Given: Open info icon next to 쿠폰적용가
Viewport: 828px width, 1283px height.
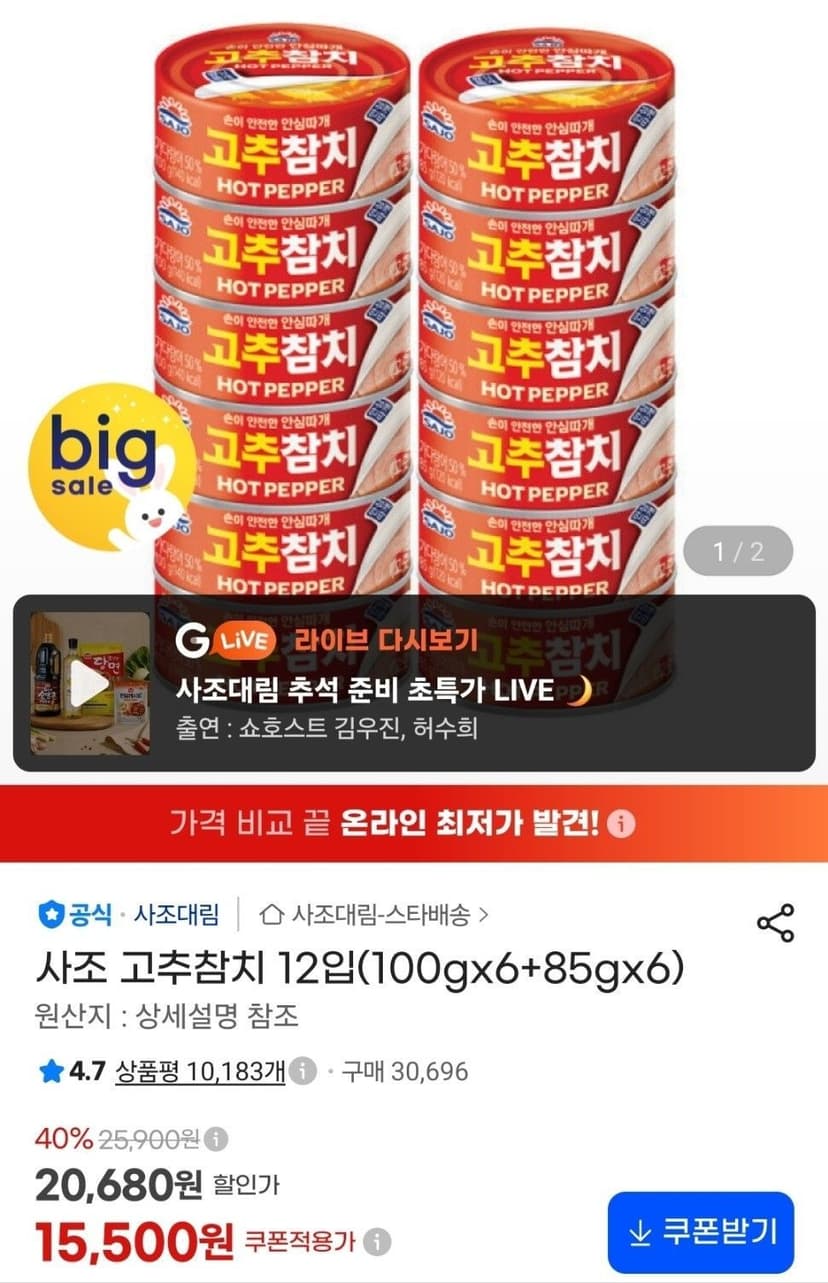Looking at the screenshot, I should pos(376,1242).
